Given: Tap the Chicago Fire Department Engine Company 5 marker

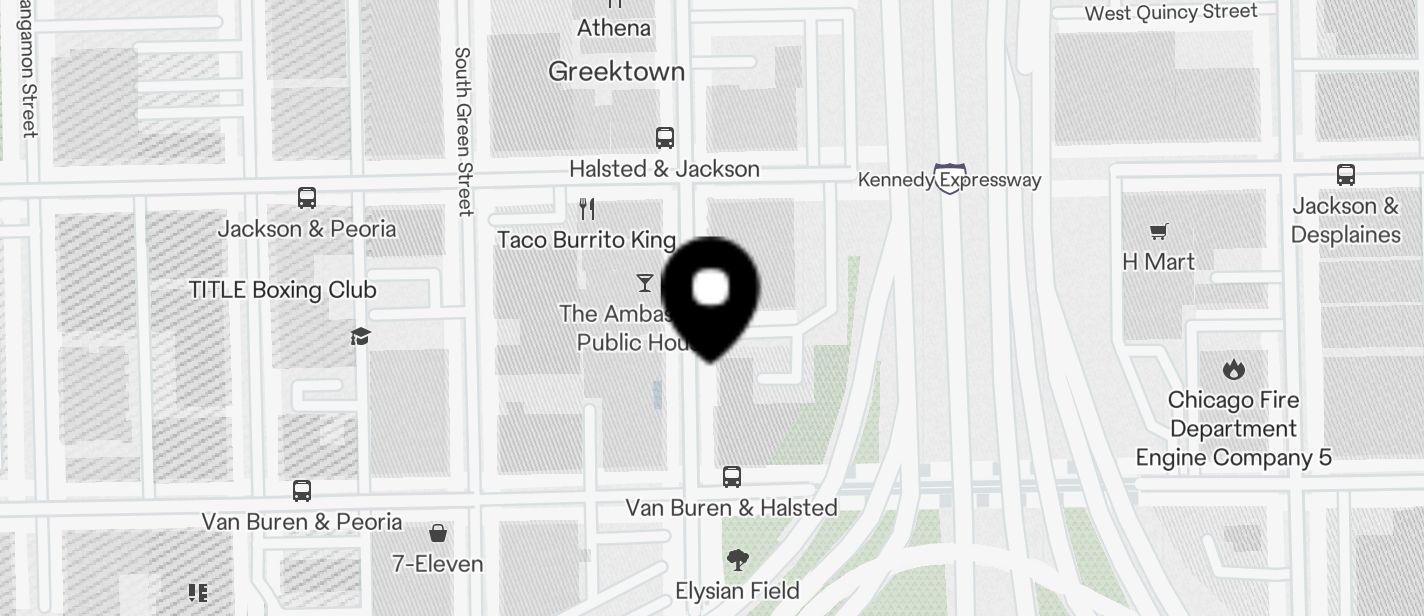Looking at the screenshot, I should (x=1234, y=369).
